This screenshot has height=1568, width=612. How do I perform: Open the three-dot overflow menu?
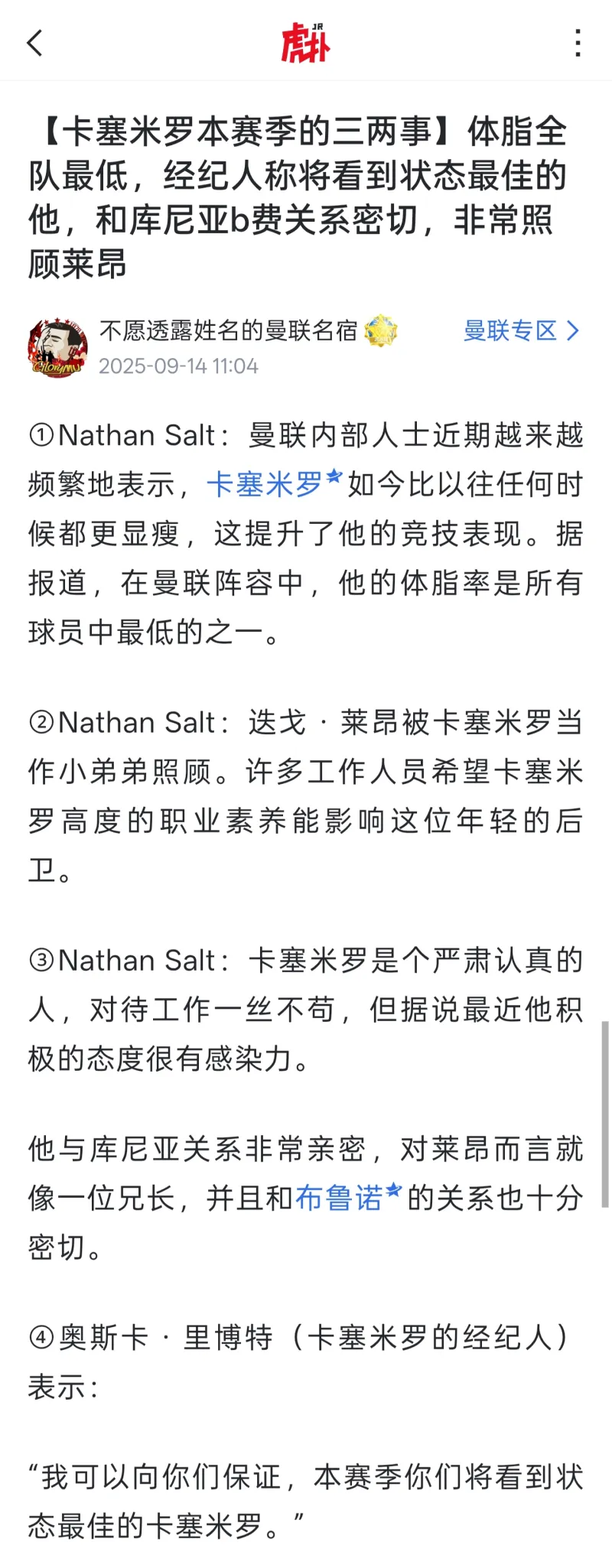pos(578,43)
